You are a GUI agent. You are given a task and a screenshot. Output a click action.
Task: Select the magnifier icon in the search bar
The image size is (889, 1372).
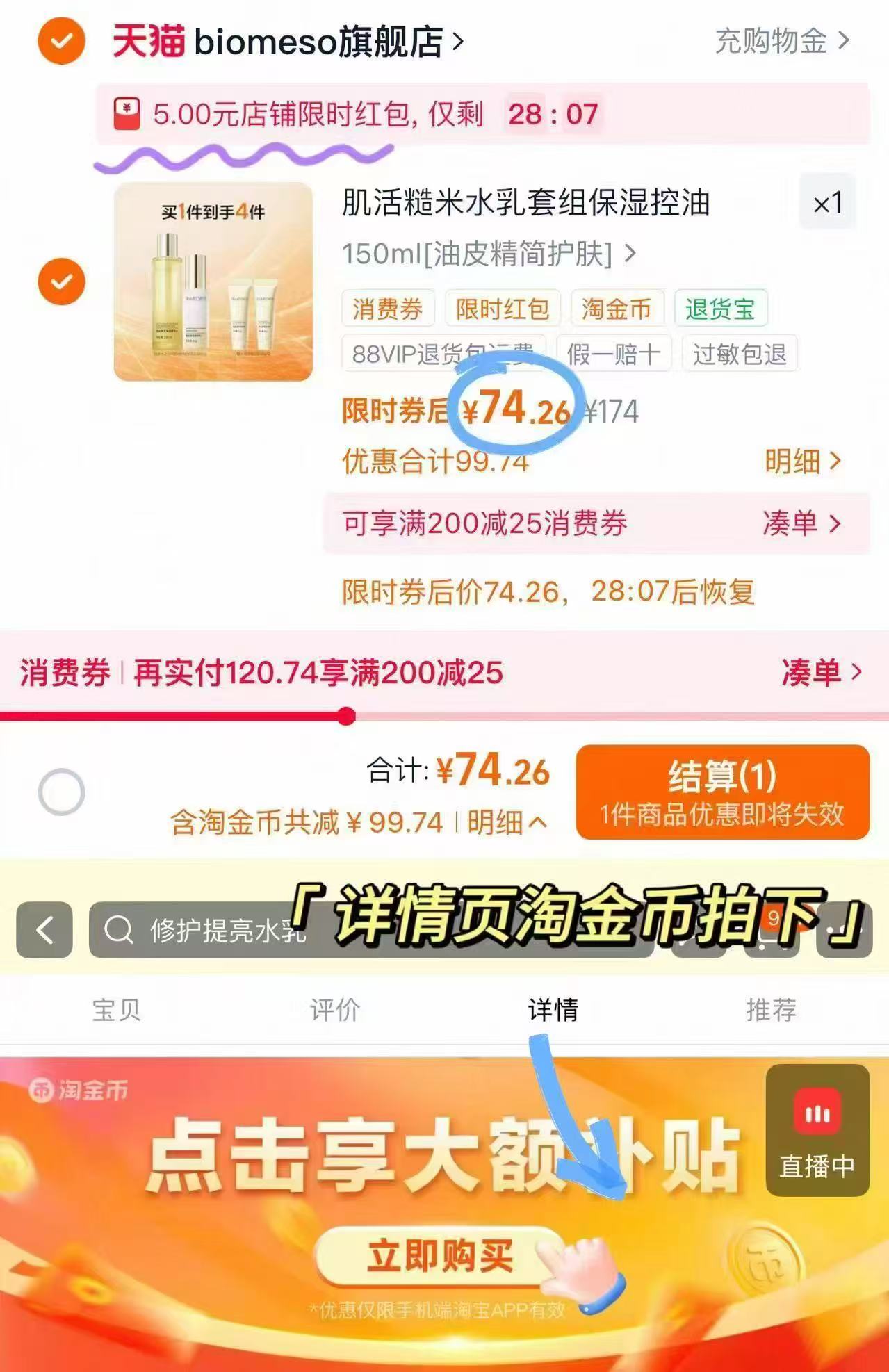click(120, 929)
